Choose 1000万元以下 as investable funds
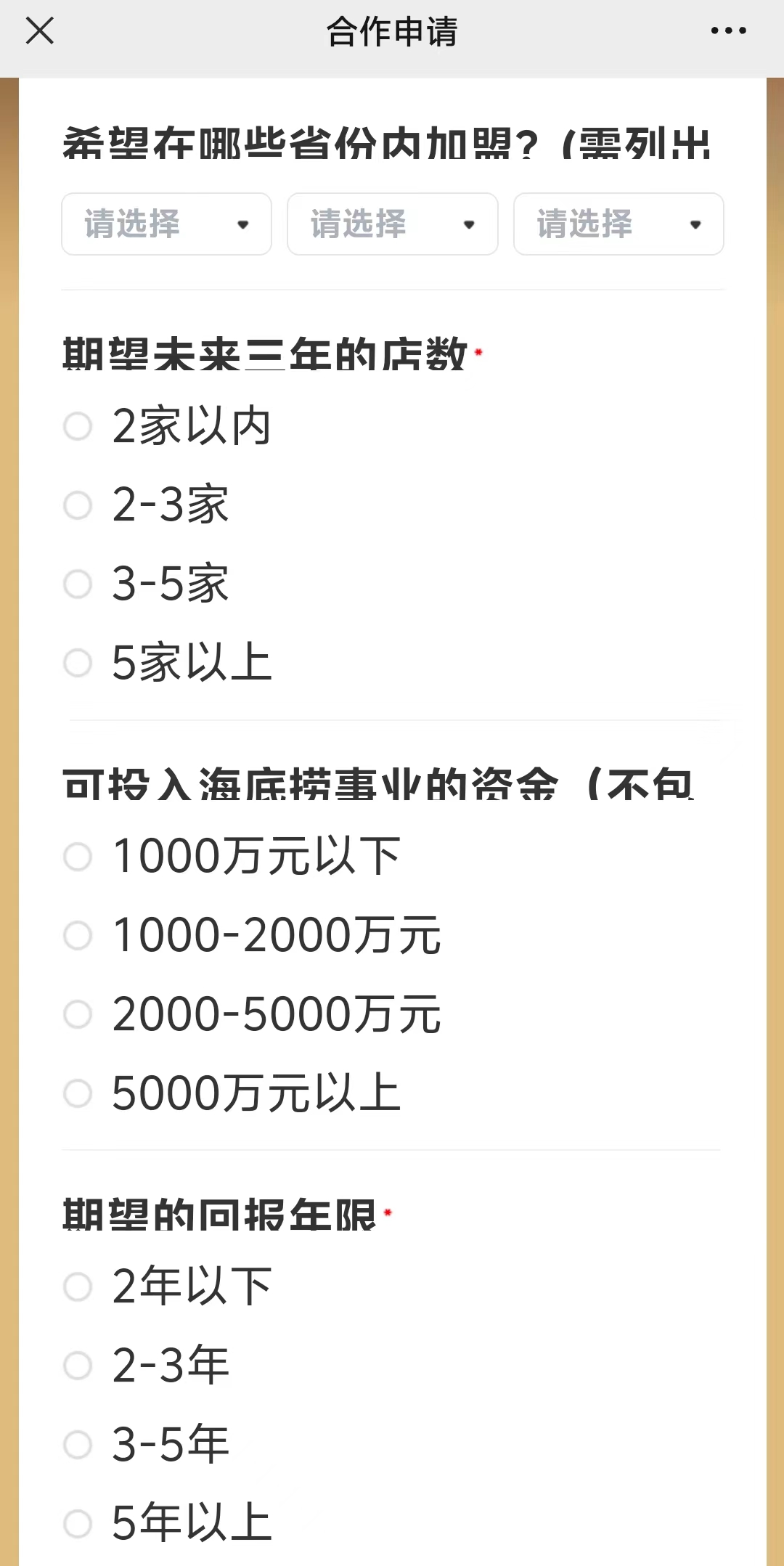Screen dimensions: 784x1566 coord(78,857)
